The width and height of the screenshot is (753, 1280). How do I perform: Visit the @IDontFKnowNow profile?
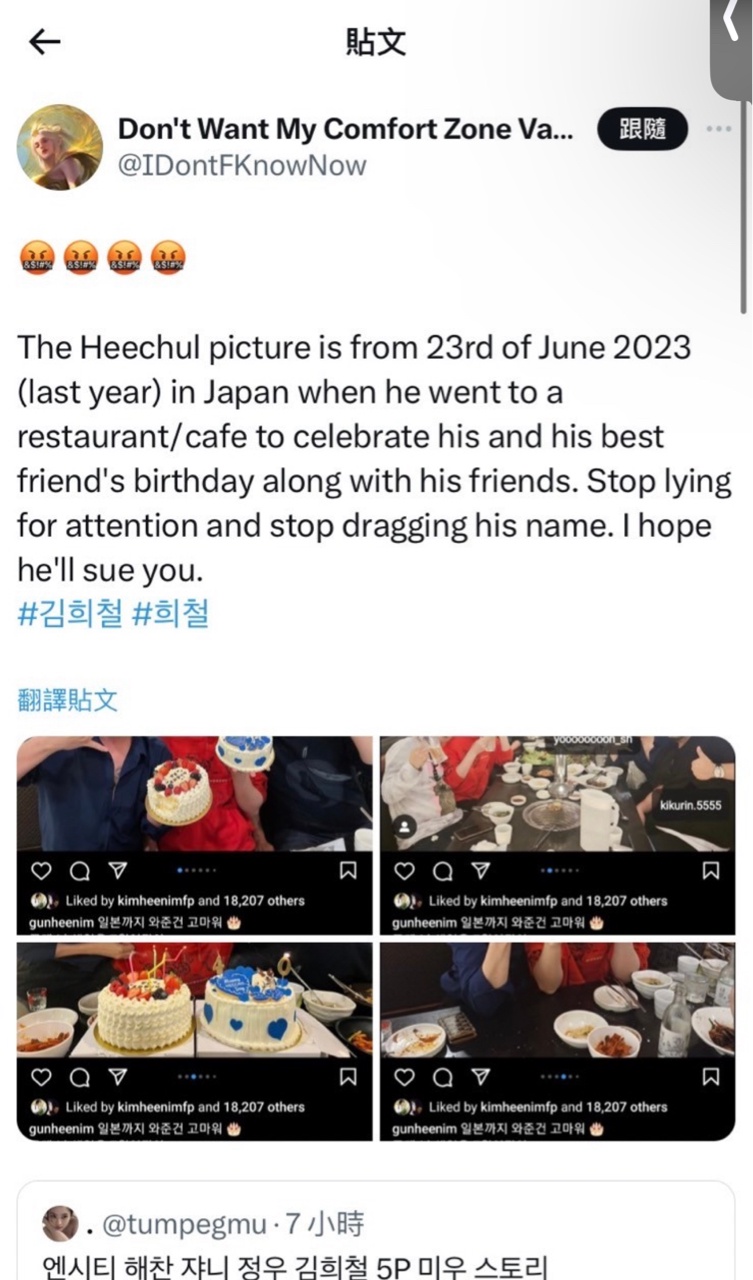point(243,165)
